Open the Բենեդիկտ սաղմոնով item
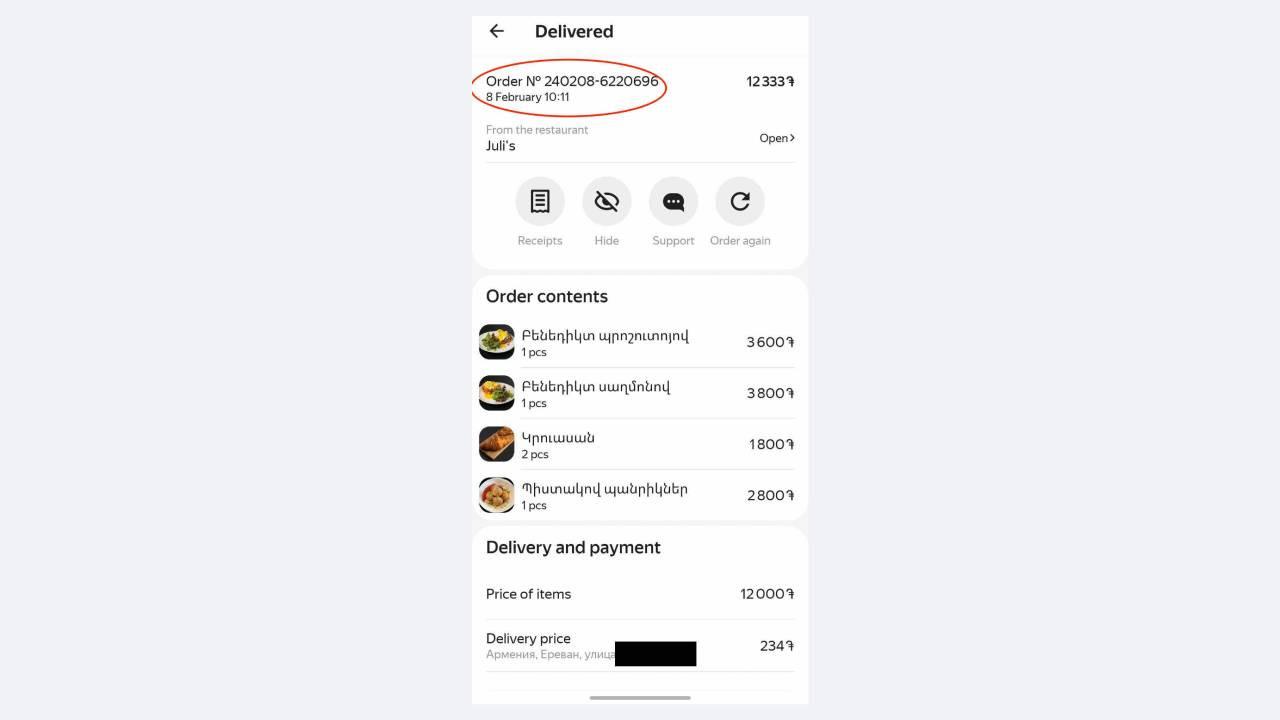The image size is (1280, 720). [x=596, y=393]
